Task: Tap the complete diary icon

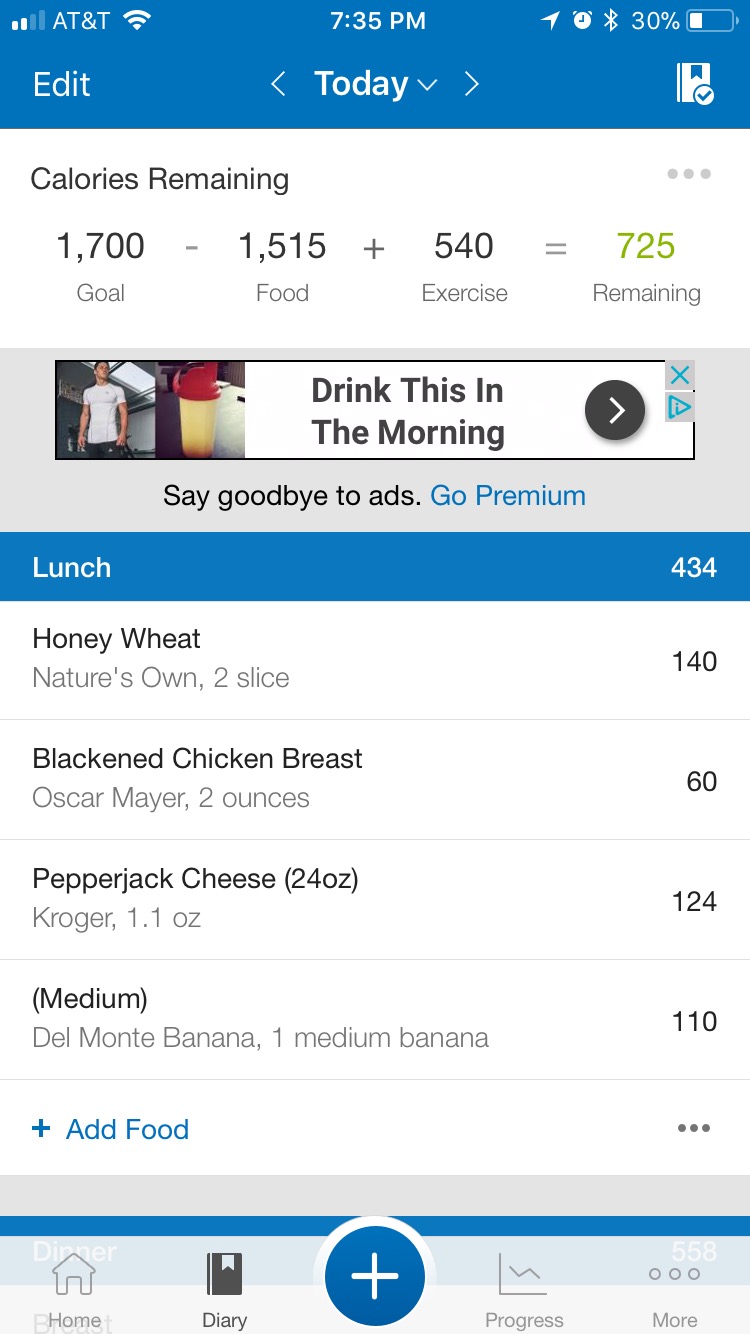Action: coord(694,84)
